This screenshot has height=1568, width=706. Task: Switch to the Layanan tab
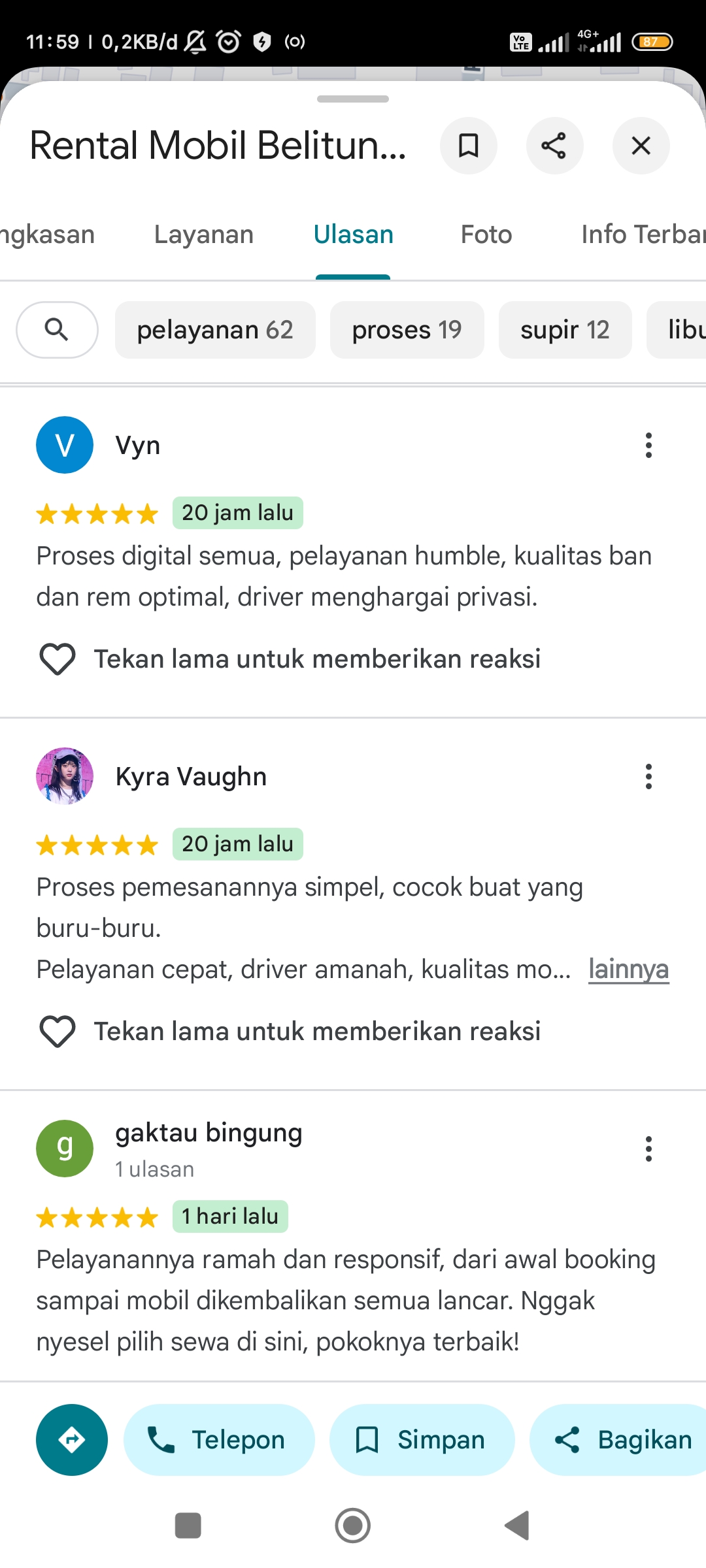click(204, 235)
